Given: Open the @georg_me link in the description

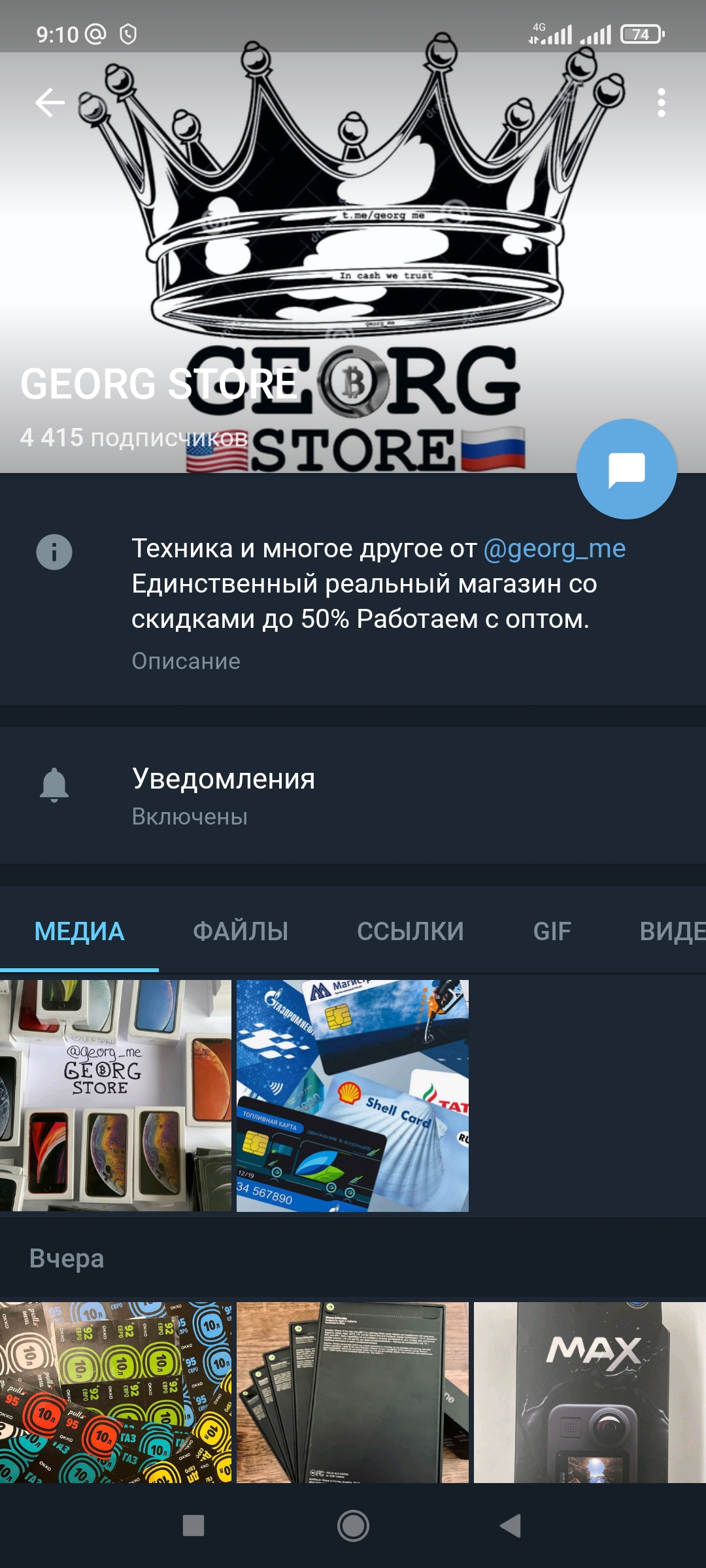Looking at the screenshot, I should pyautogui.click(x=554, y=549).
